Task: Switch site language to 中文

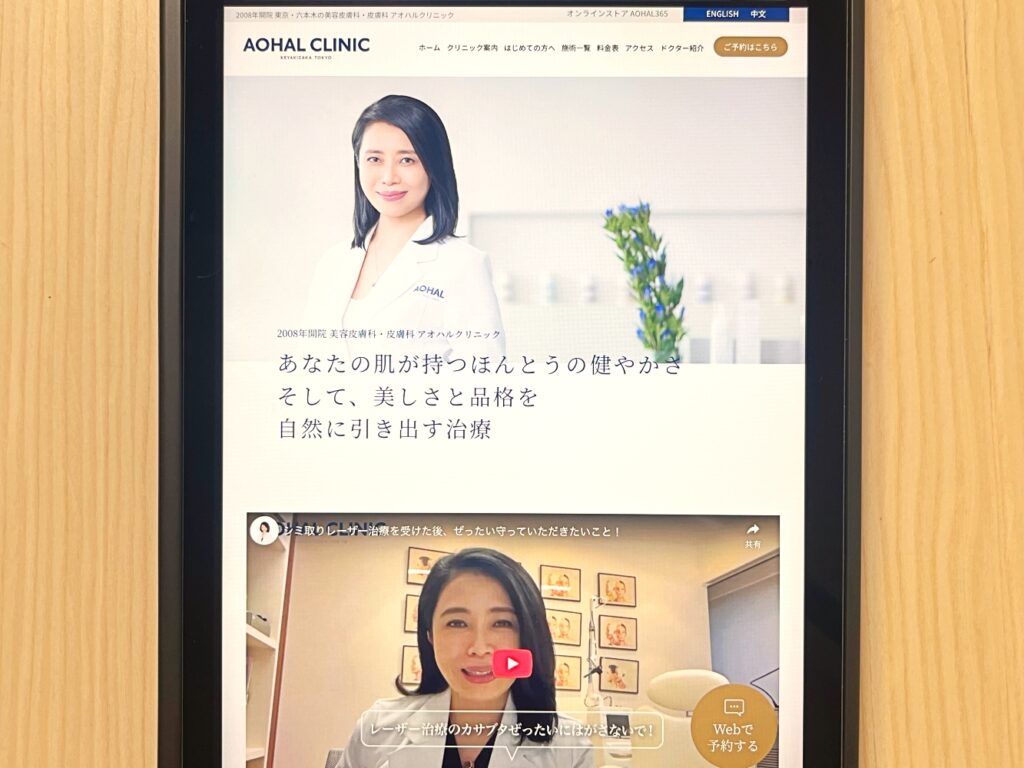Action: (758, 15)
